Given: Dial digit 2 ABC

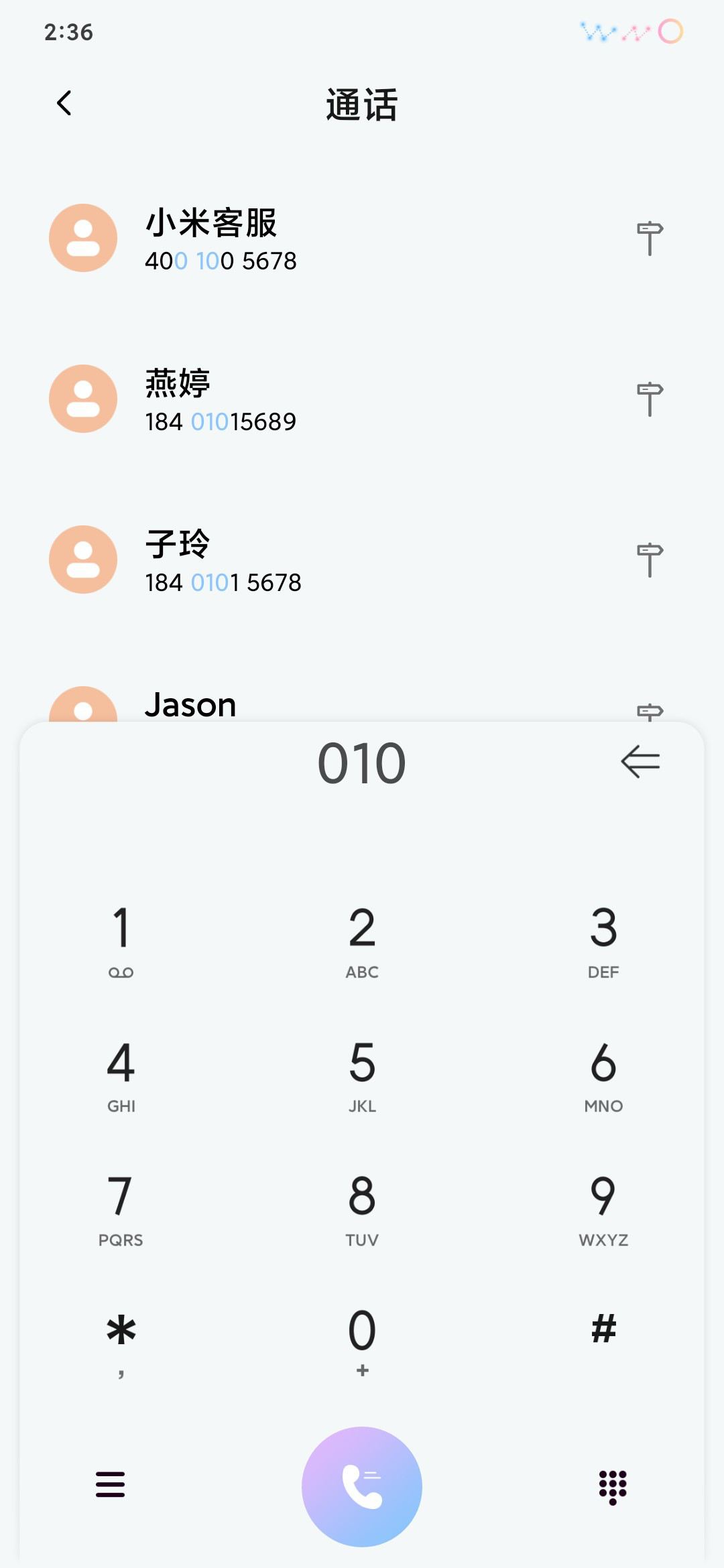Looking at the screenshot, I should tap(362, 941).
